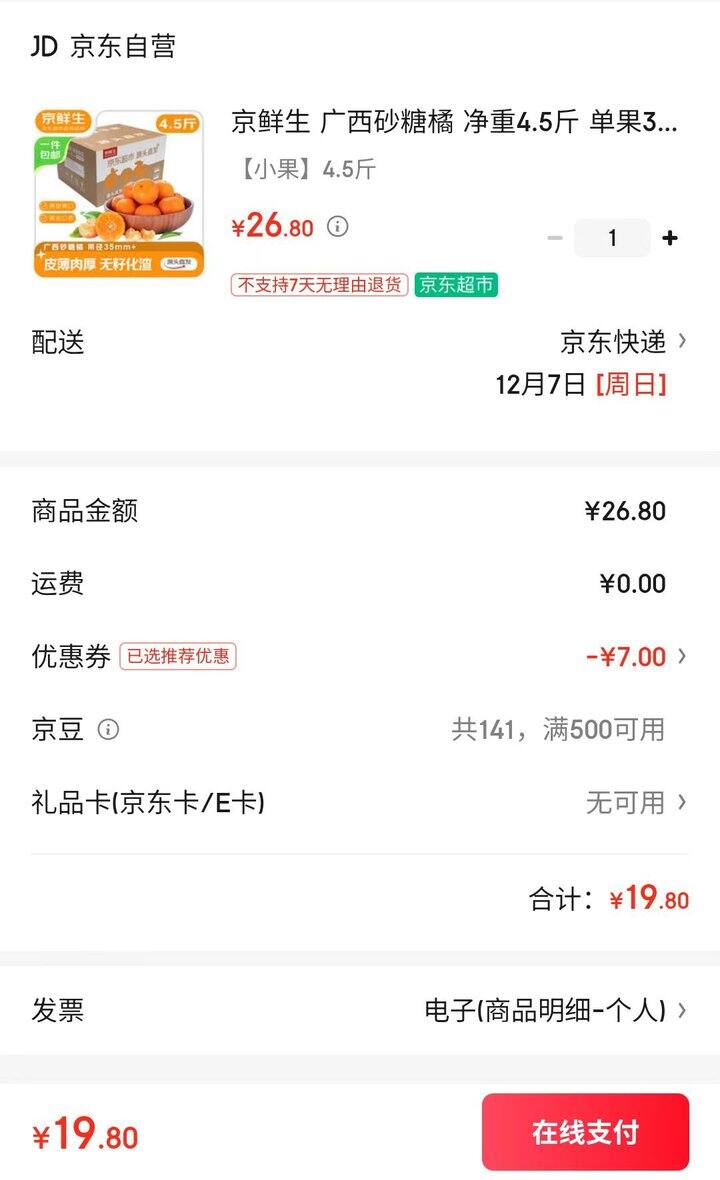Decrease quantity with the minus button

click(555, 238)
